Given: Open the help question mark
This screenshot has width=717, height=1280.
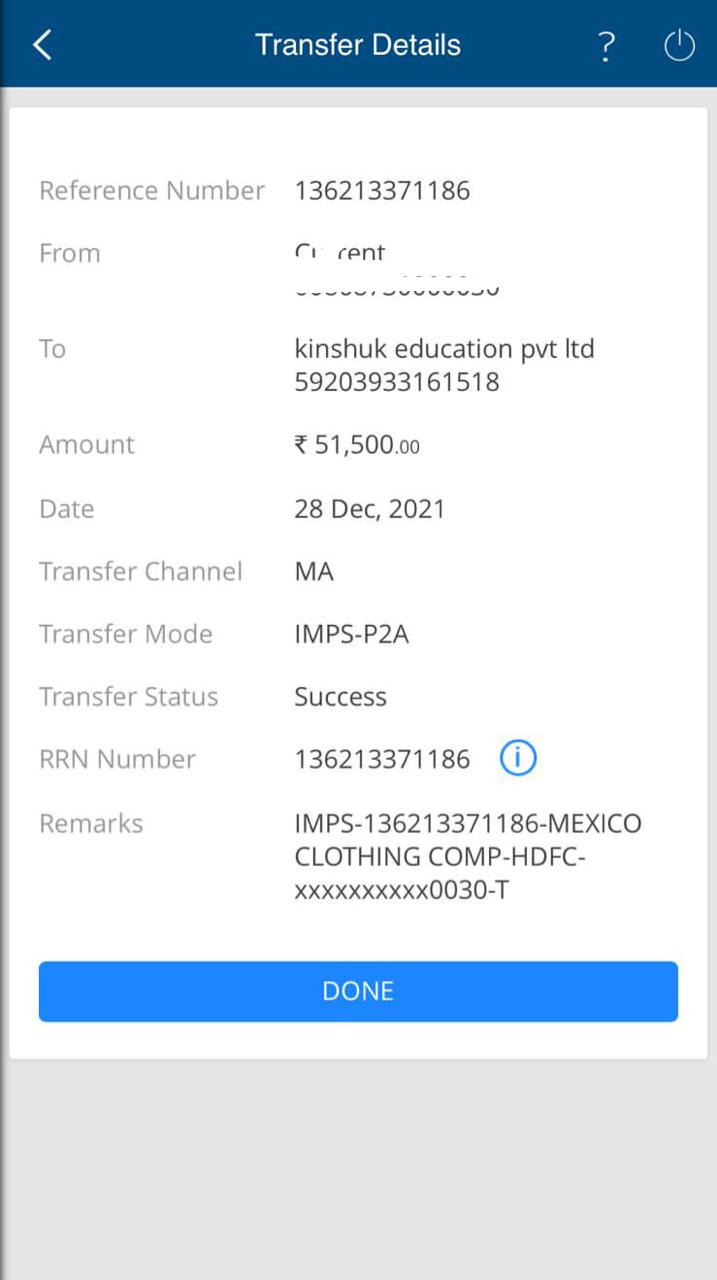Looking at the screenshot, I should [606, 46].
